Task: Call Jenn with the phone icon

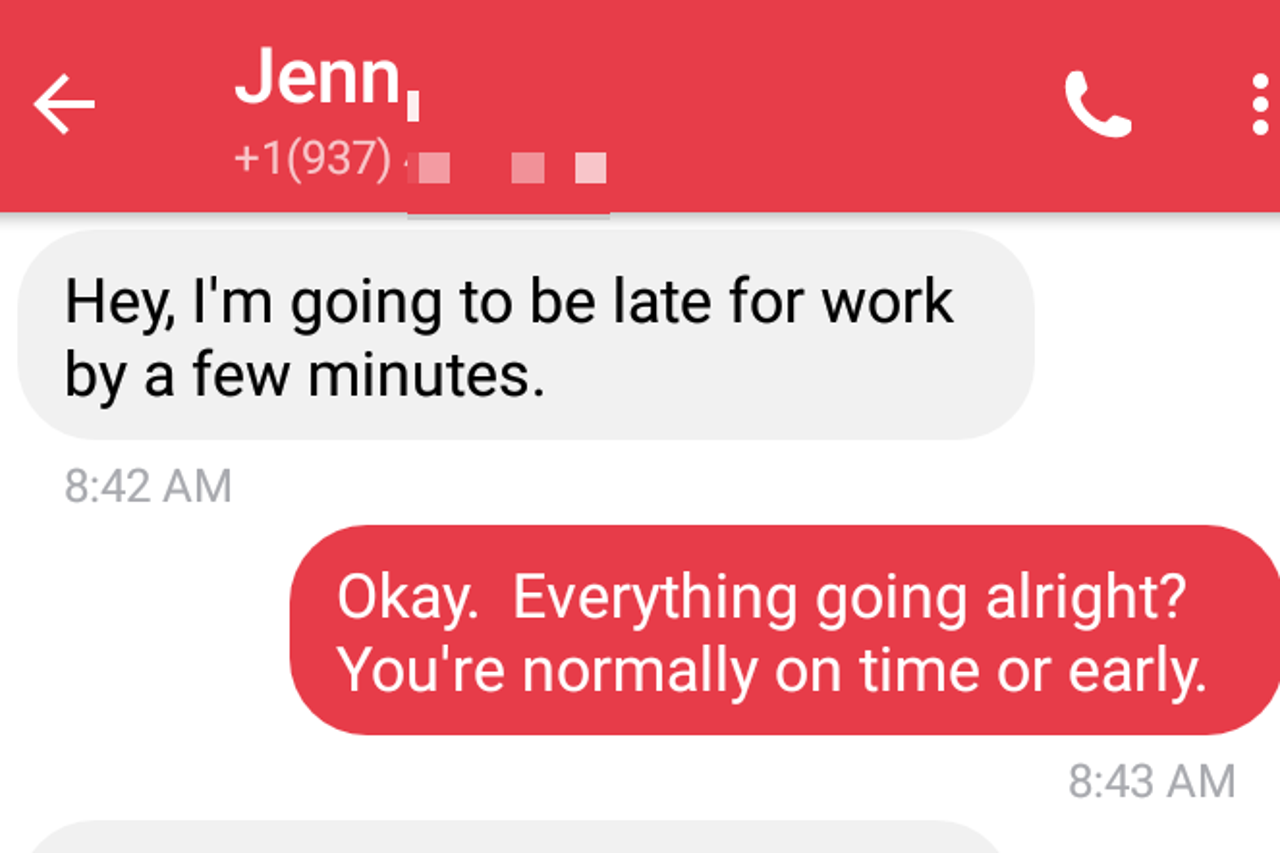Action: 1097,104
